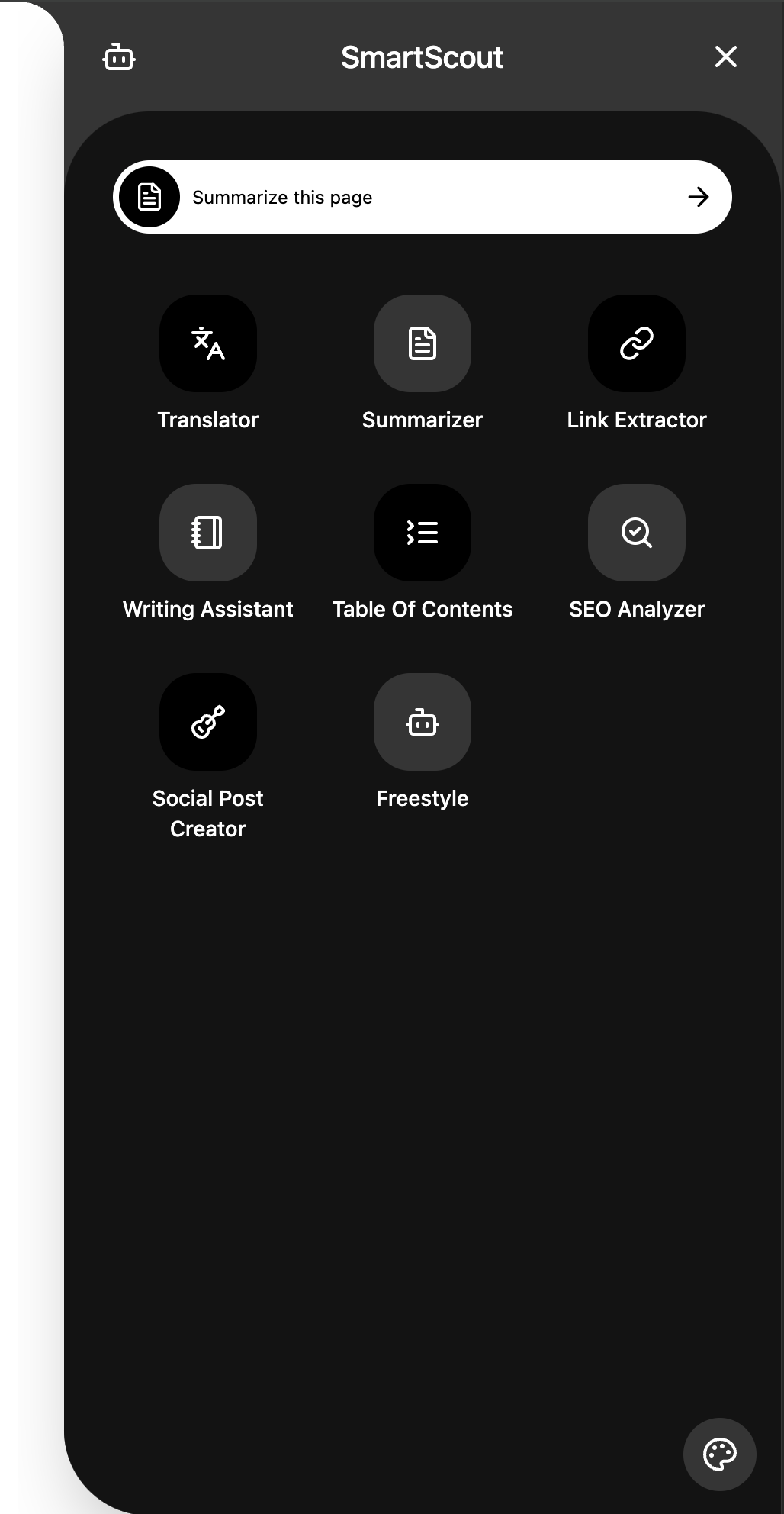Open the Translator tool
The height and width of the screenshot is (1514, 784).
point(208,343)
